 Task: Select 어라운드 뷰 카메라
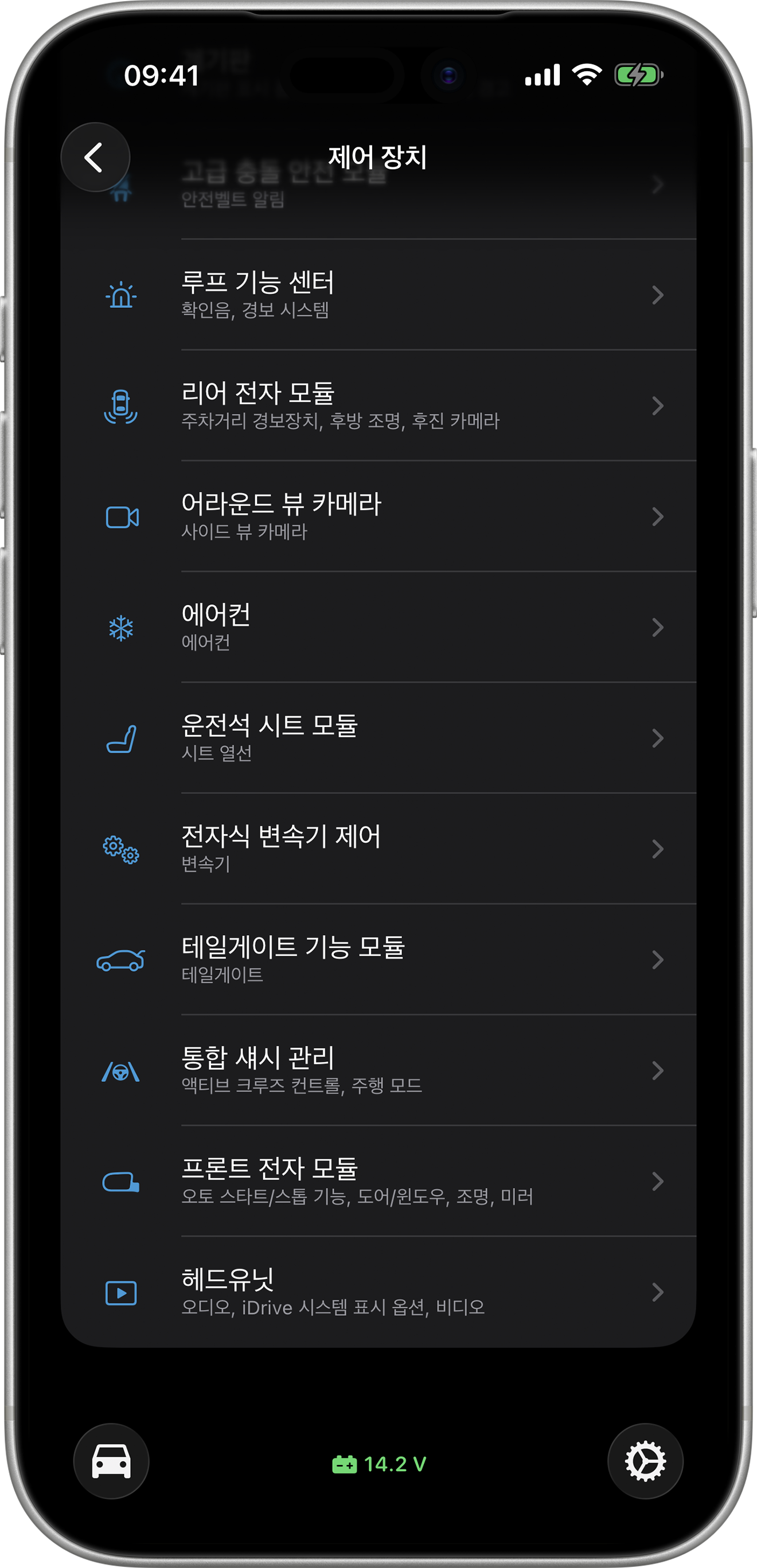pyautogui.click(x=377, y=517)
